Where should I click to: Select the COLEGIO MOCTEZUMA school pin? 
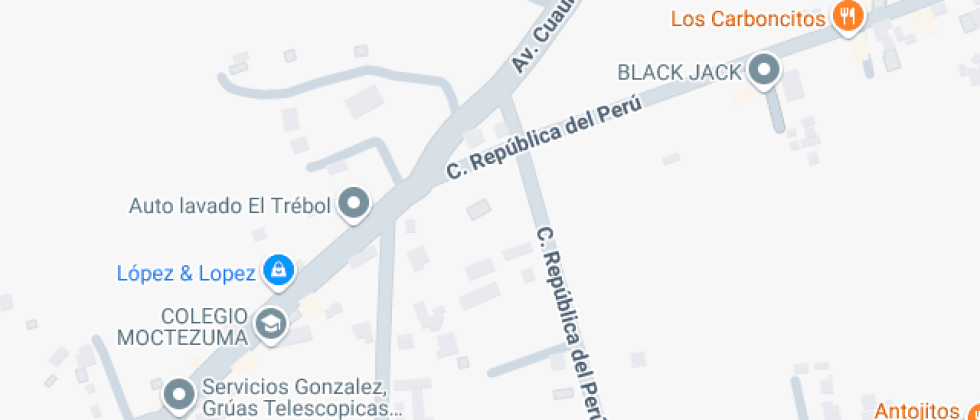point(270,324)
